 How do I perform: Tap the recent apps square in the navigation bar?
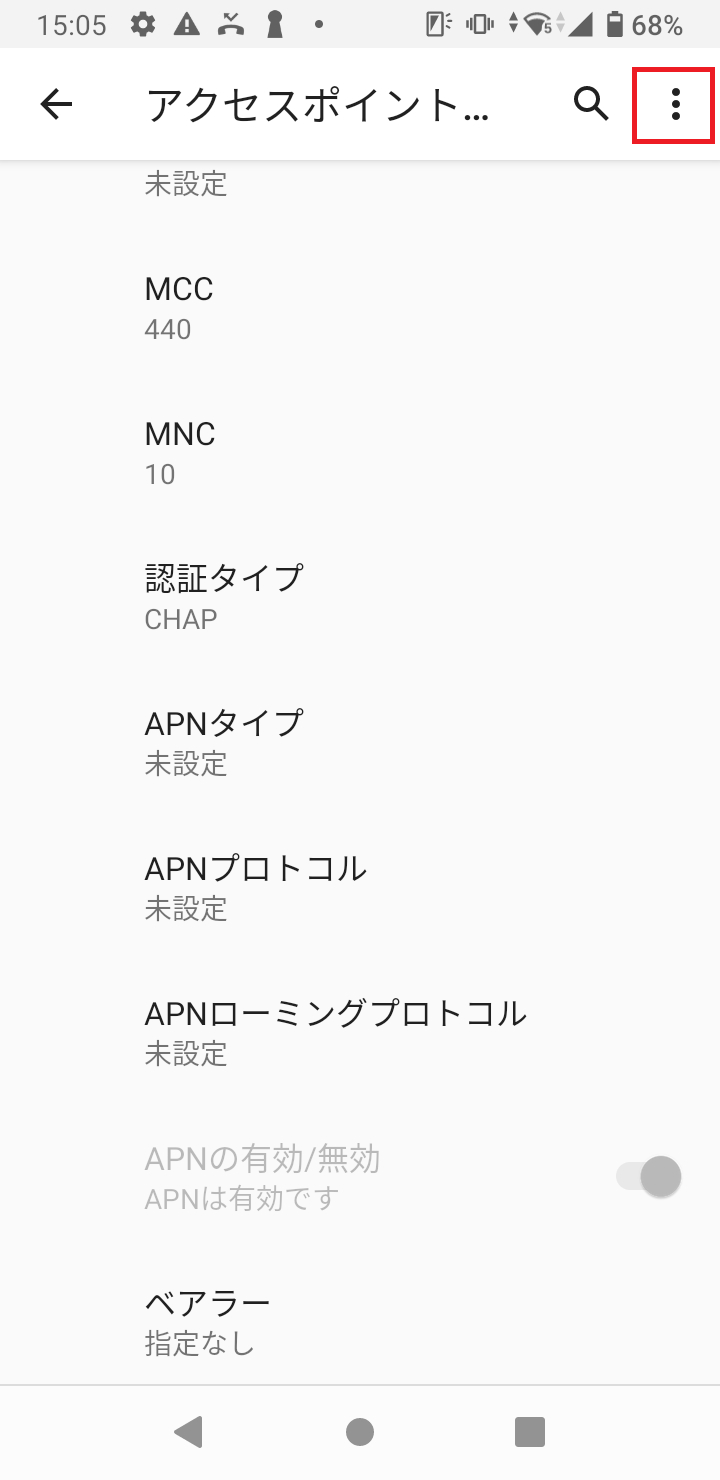pyautogui.click(x=528, y=1432)
